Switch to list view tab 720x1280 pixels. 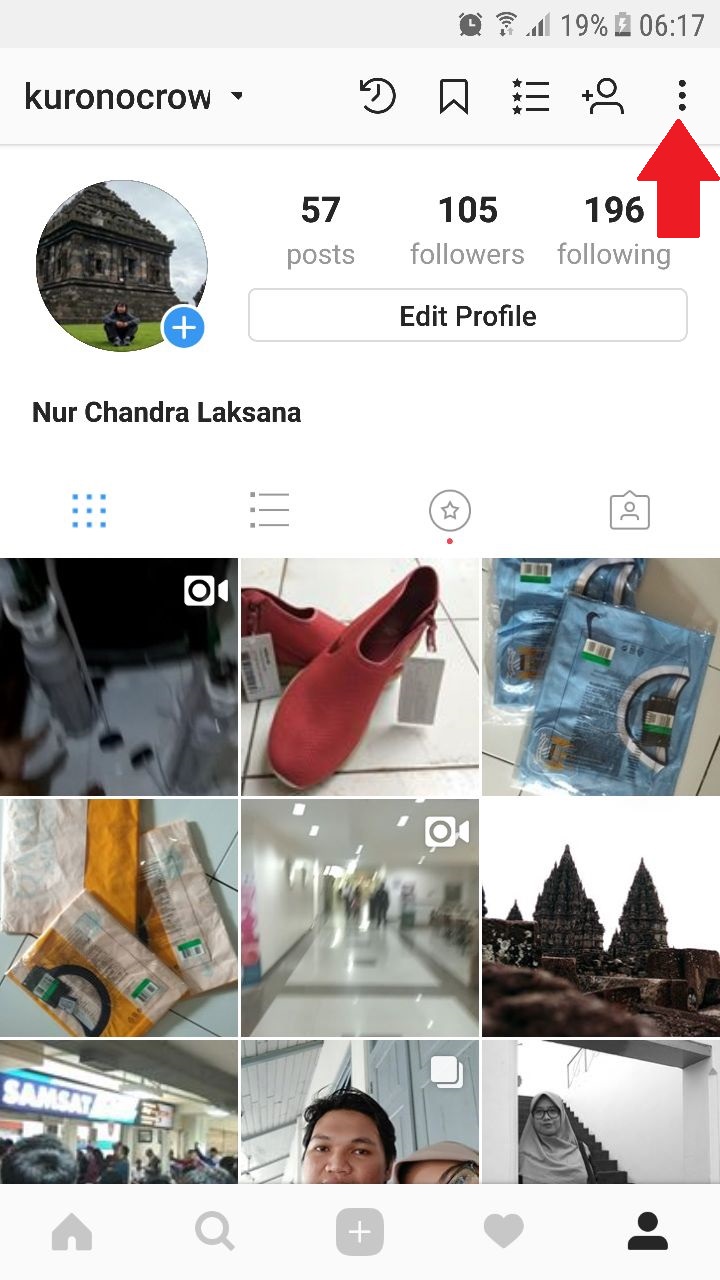[270, 511]
